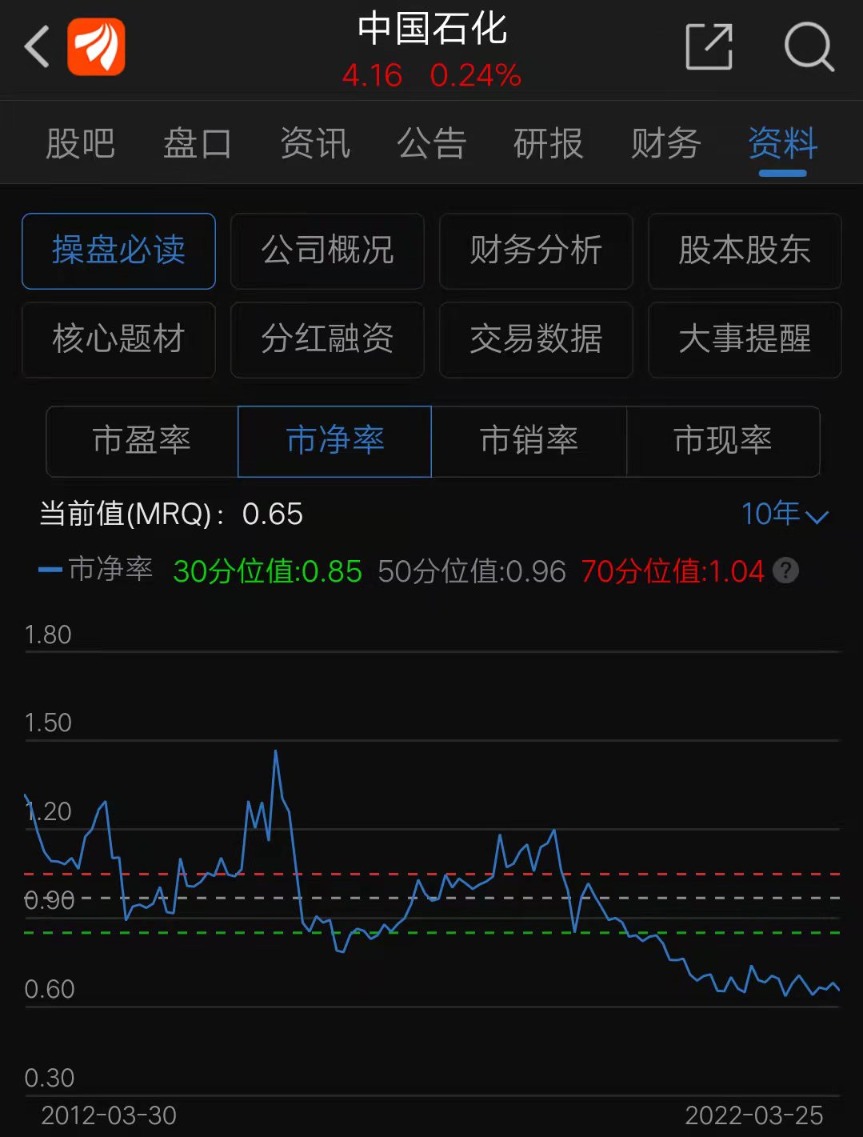Open the share icon at top right

(x=710, y=47)
